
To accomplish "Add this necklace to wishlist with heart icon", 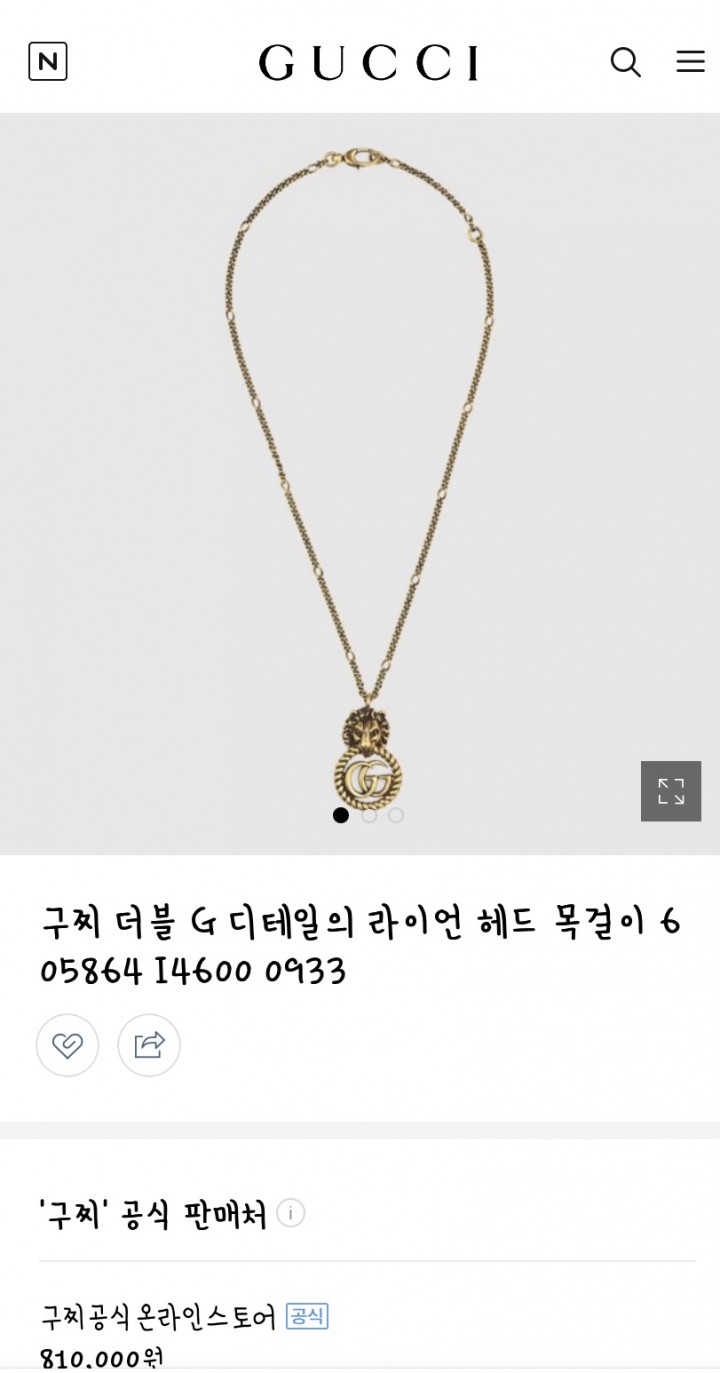I will tap(68, 1045).
